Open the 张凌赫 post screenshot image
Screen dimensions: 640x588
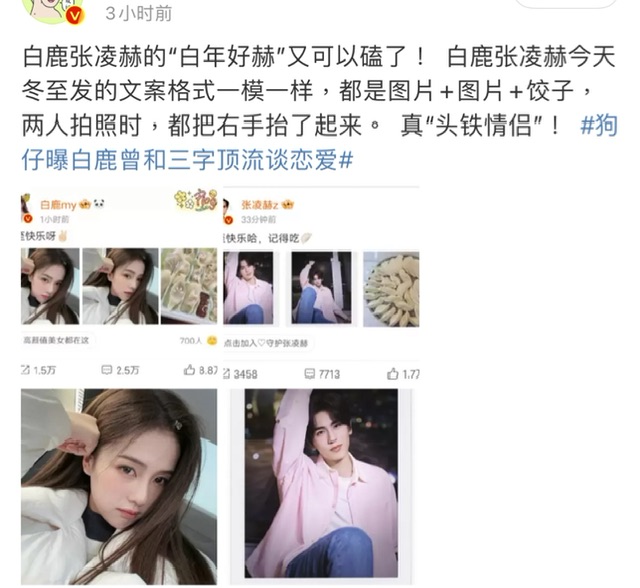pos(320,285)
